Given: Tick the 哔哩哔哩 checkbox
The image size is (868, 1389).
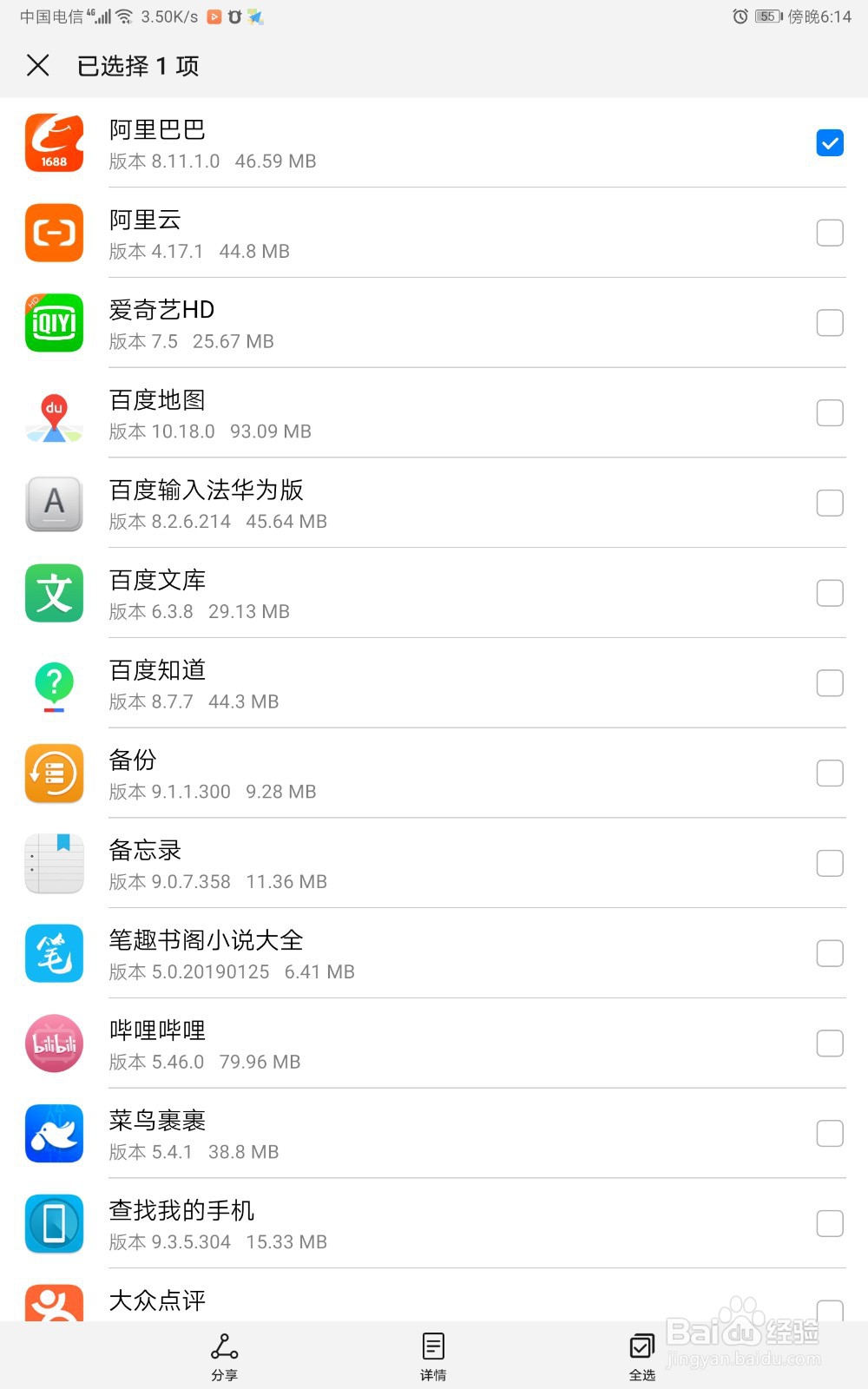Looking at the screenshot, I should tap(830, 1043).
